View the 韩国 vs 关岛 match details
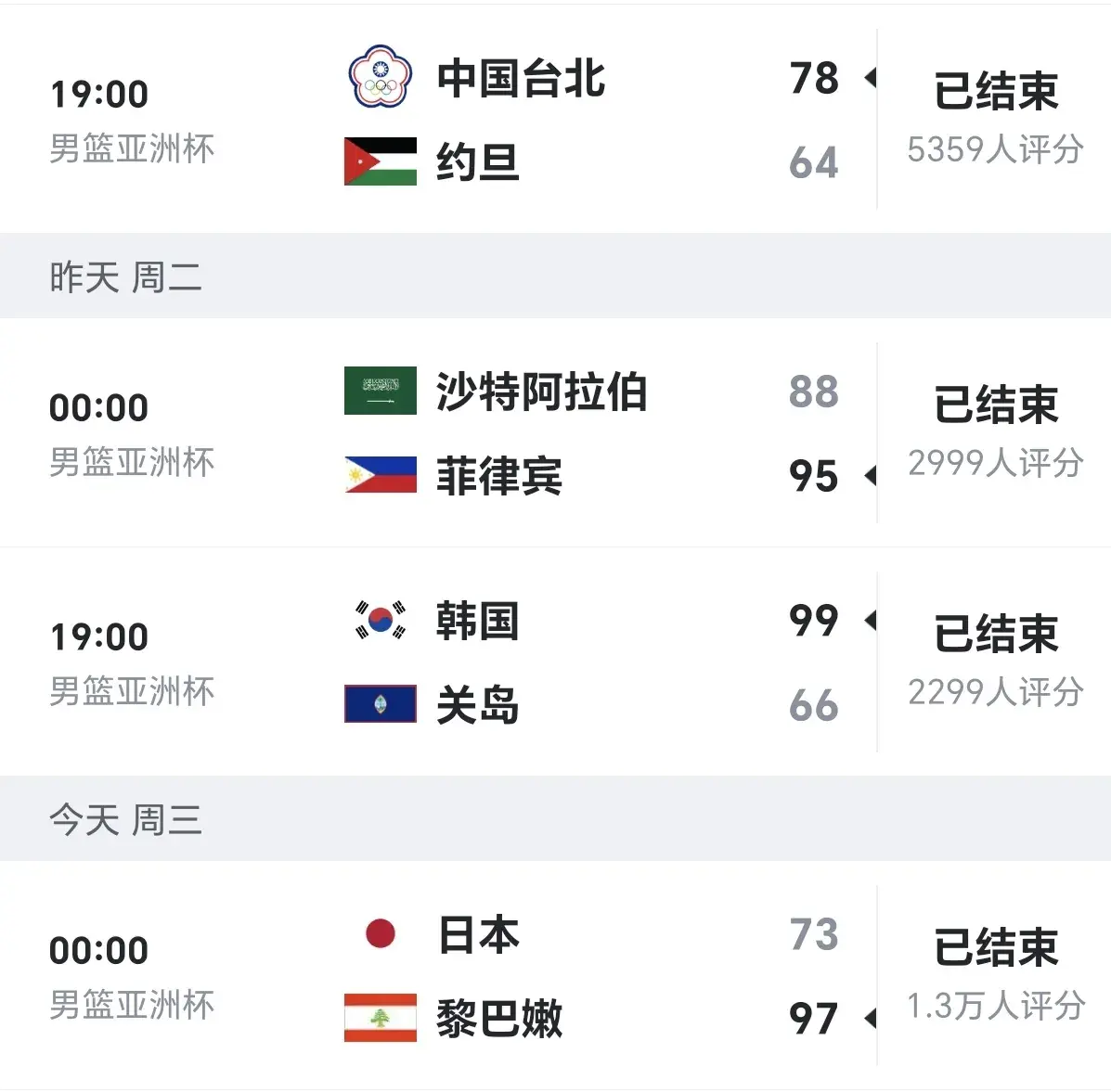 555,662
